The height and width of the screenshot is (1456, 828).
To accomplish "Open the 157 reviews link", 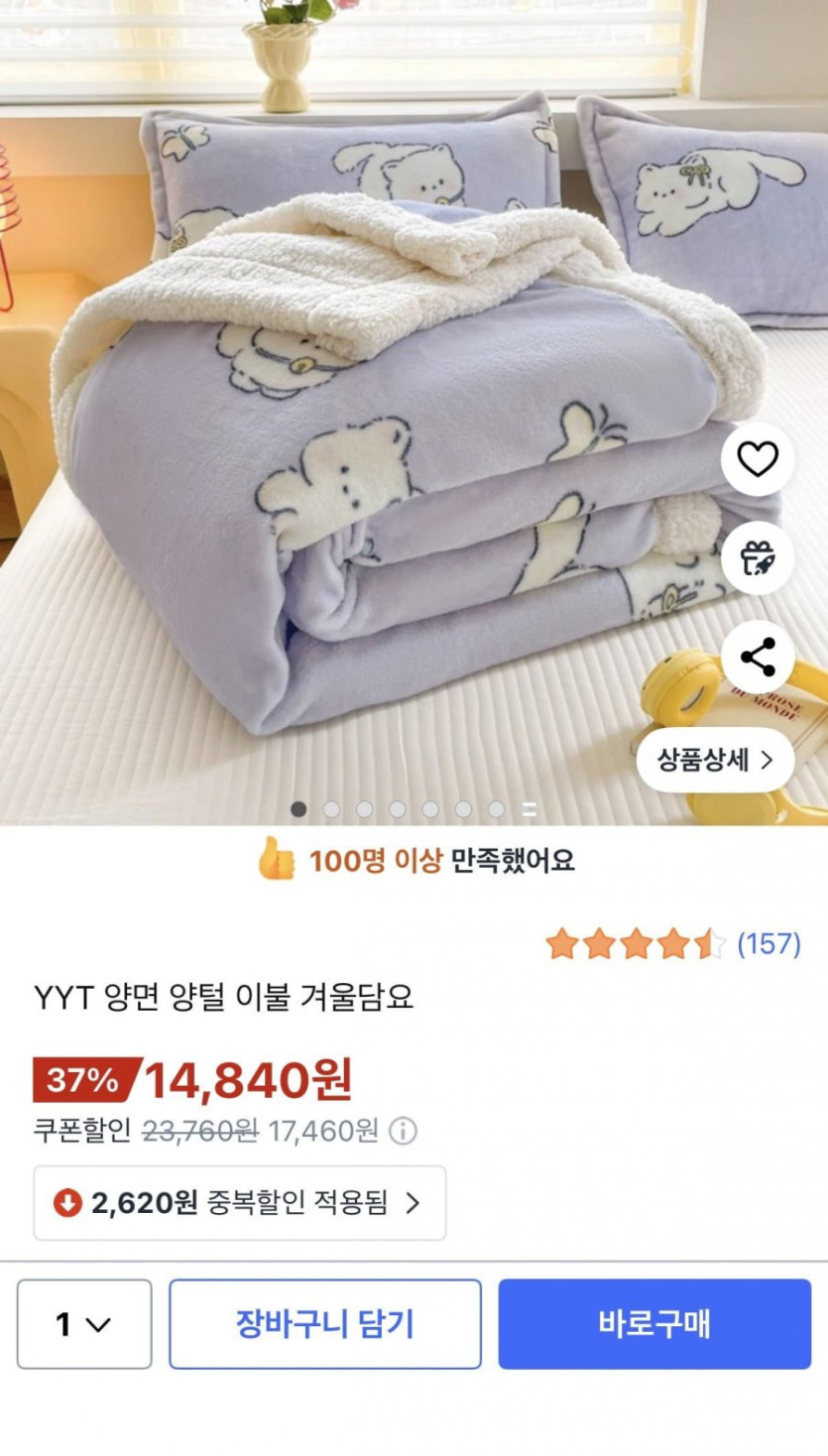I will pos(769,943).
